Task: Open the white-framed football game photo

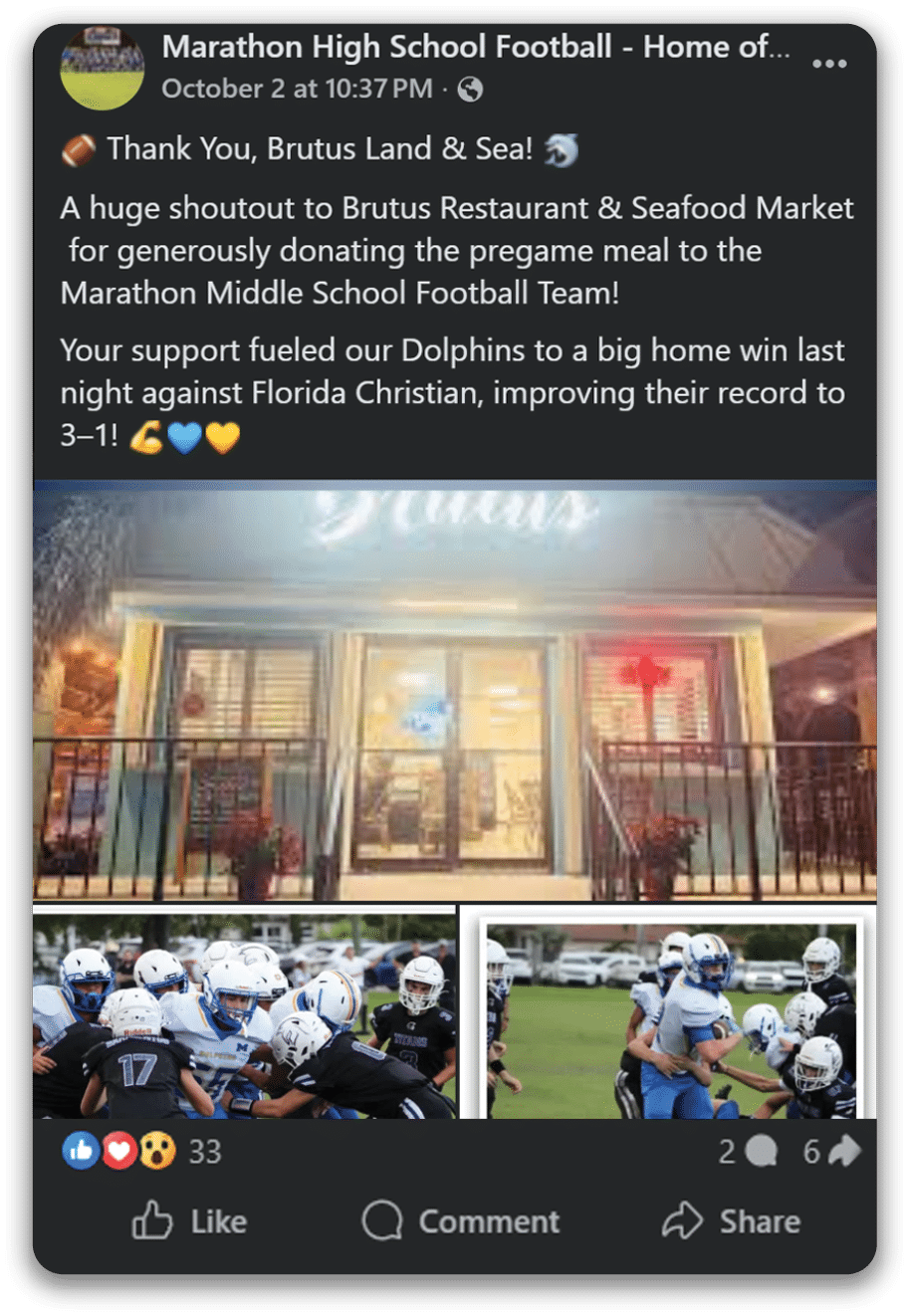Action: click(x=669, y=1019)
